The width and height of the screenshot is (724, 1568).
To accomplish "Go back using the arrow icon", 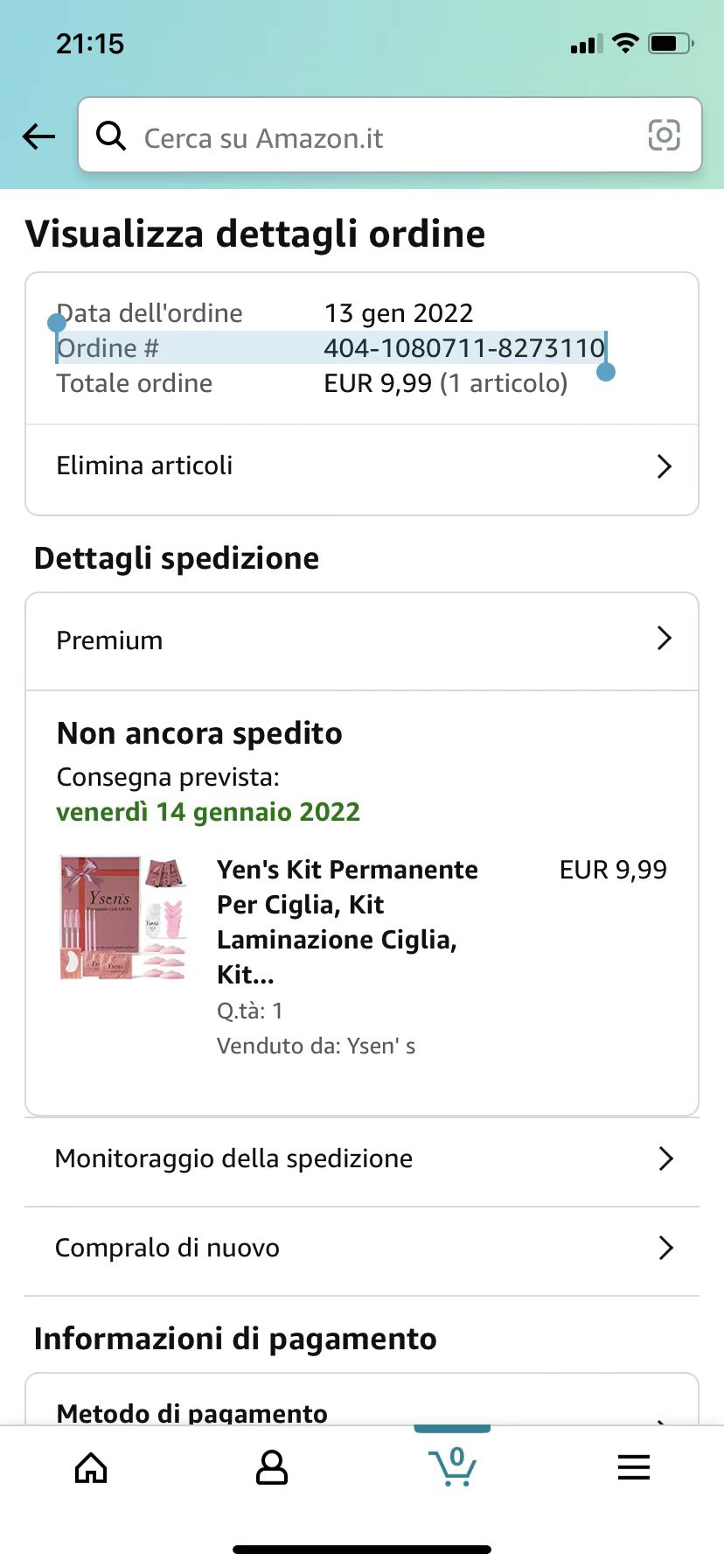I will tap(39, 136).
